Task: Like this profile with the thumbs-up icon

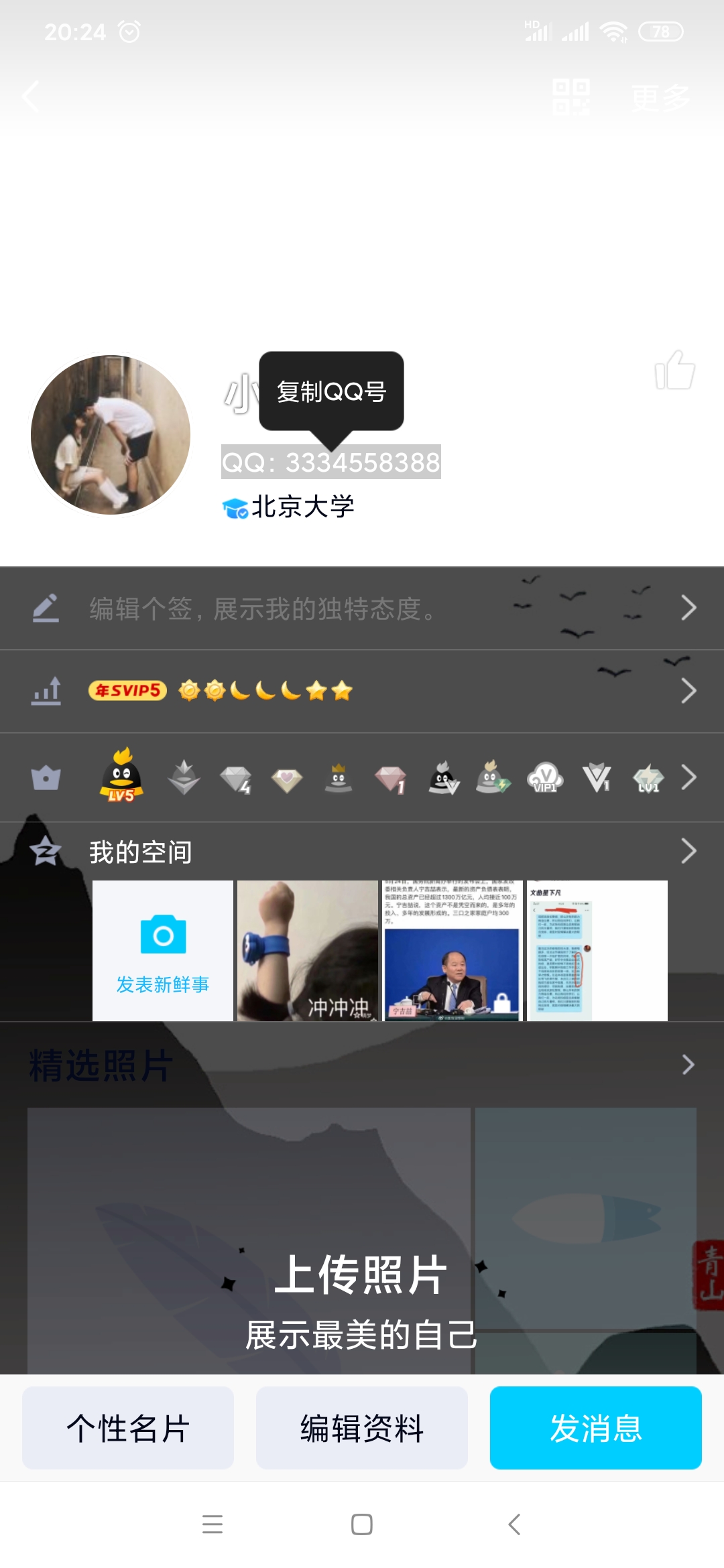Action: (x=674, y=370)
